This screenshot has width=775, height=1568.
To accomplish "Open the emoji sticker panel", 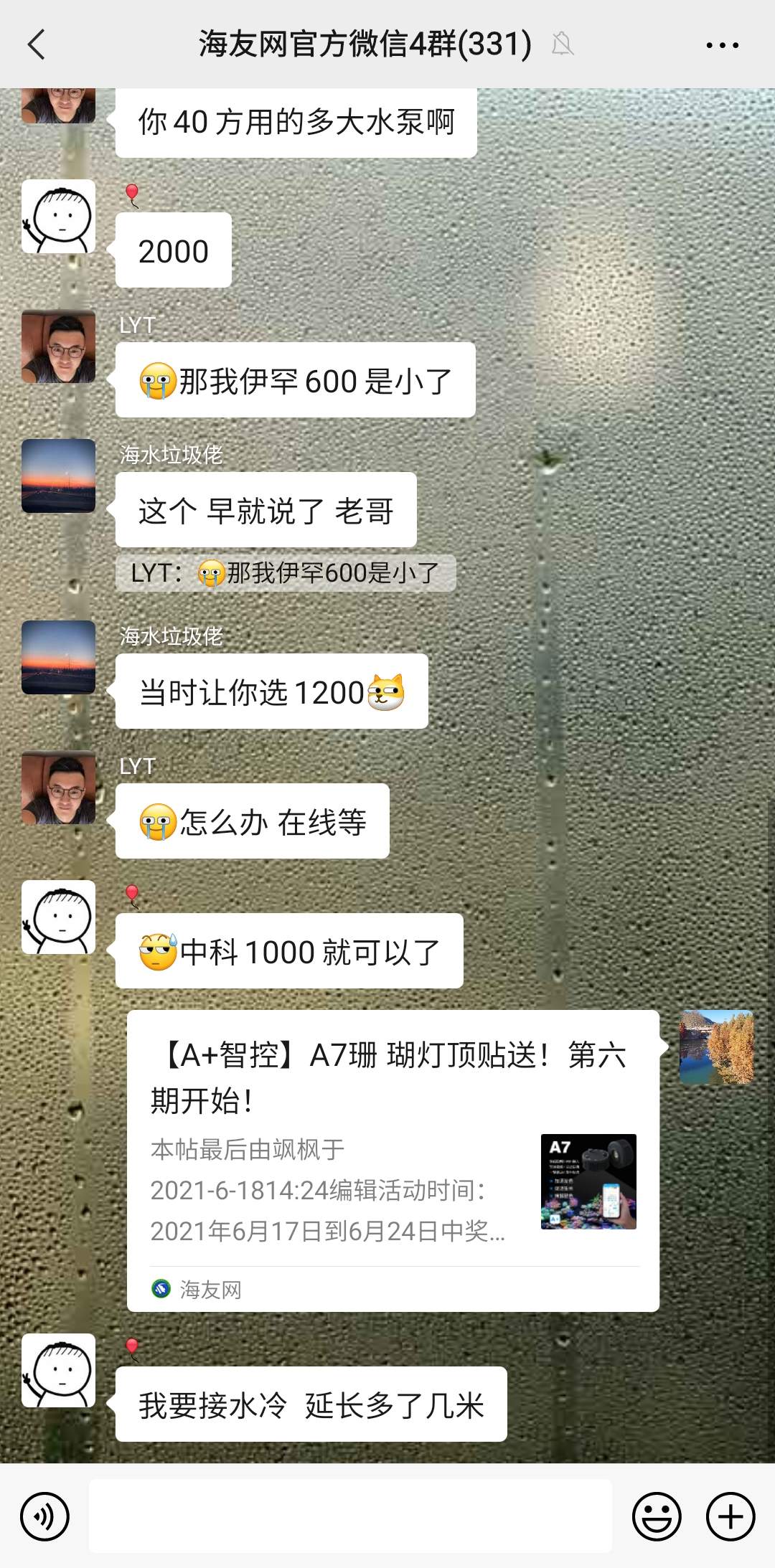I will (x=656, y=1516).
